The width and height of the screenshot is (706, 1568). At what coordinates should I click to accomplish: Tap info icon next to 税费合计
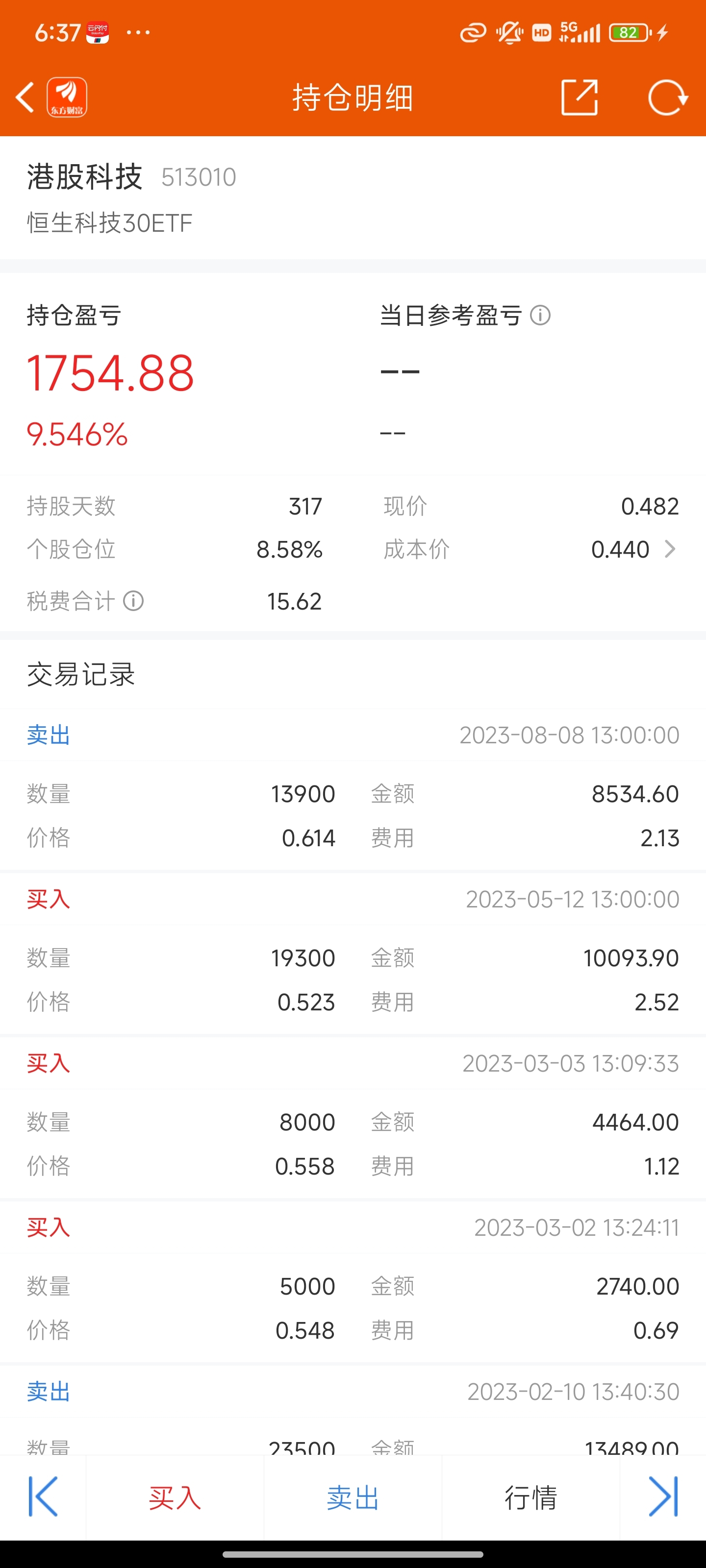(133, 601)
